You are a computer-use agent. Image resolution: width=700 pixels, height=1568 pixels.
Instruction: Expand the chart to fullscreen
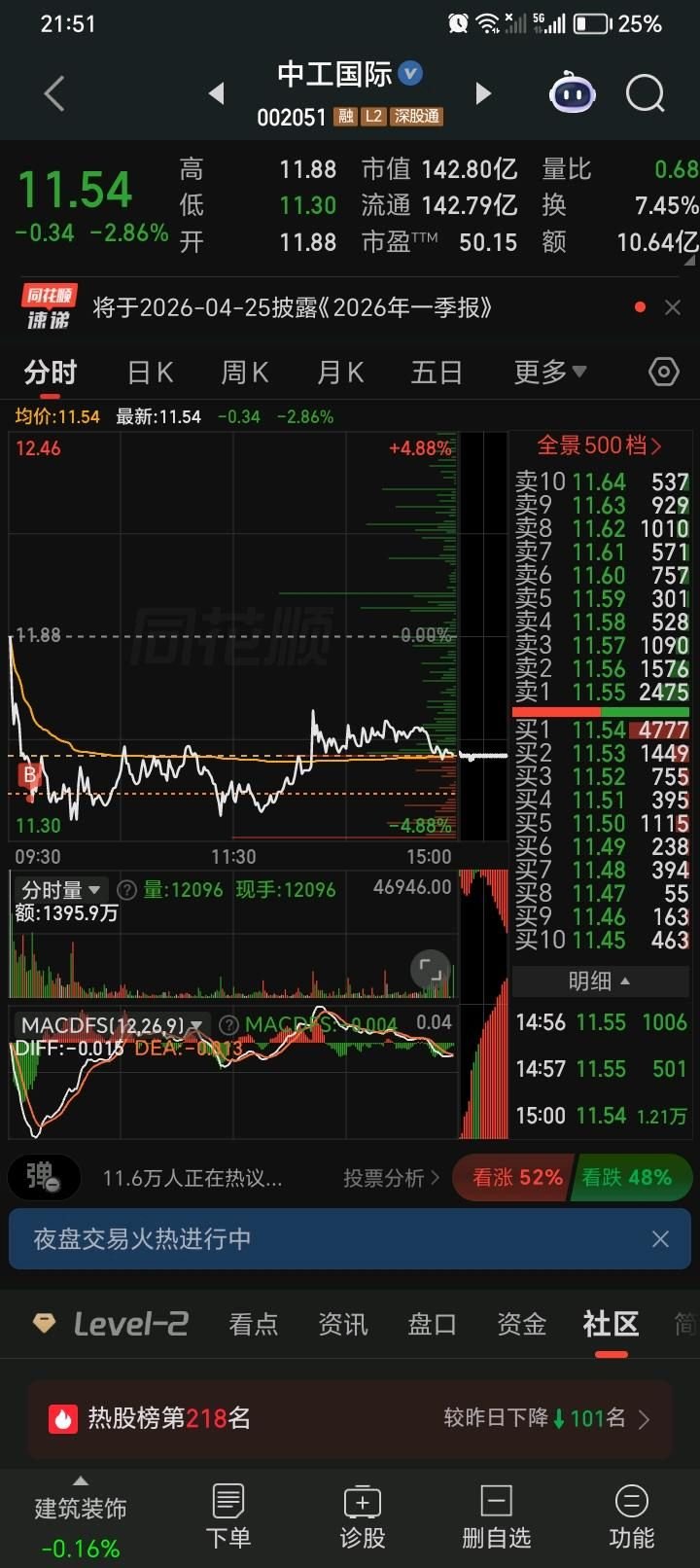pos(430,969)
